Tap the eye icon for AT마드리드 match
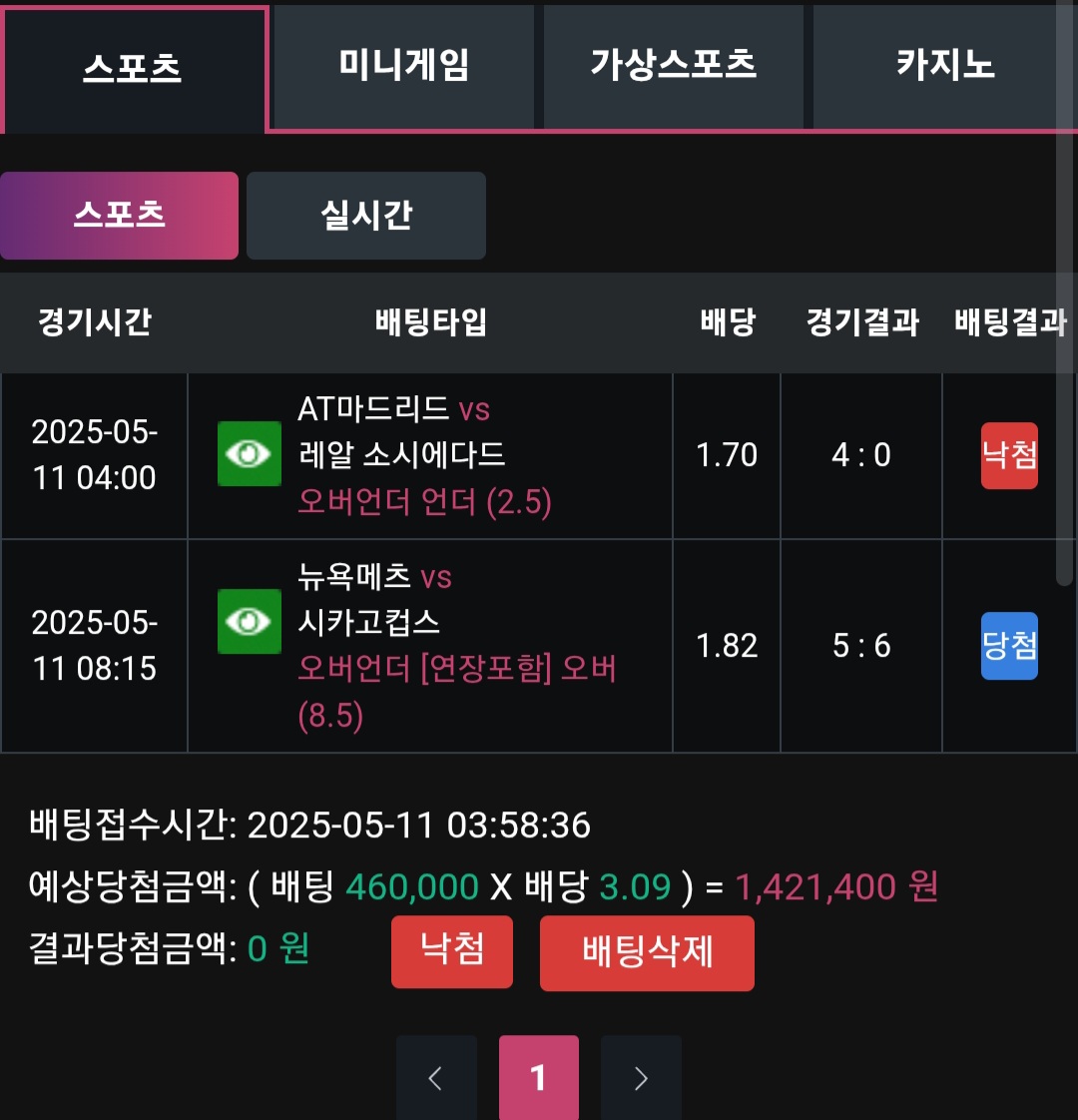Image resolution: width=1078 pixels, height=1120 pixels. [250, 454]
